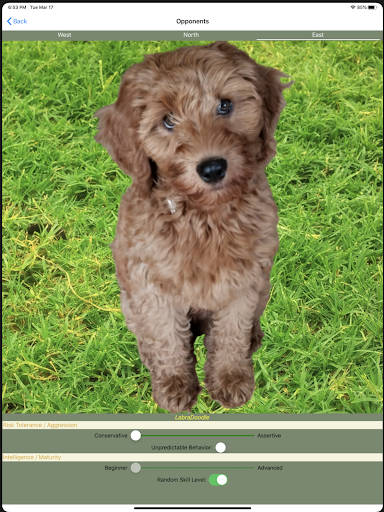Viewport: 384px width, 512px height.
Task: Switch to the North opponent tab
Action: tap(191, 35)
